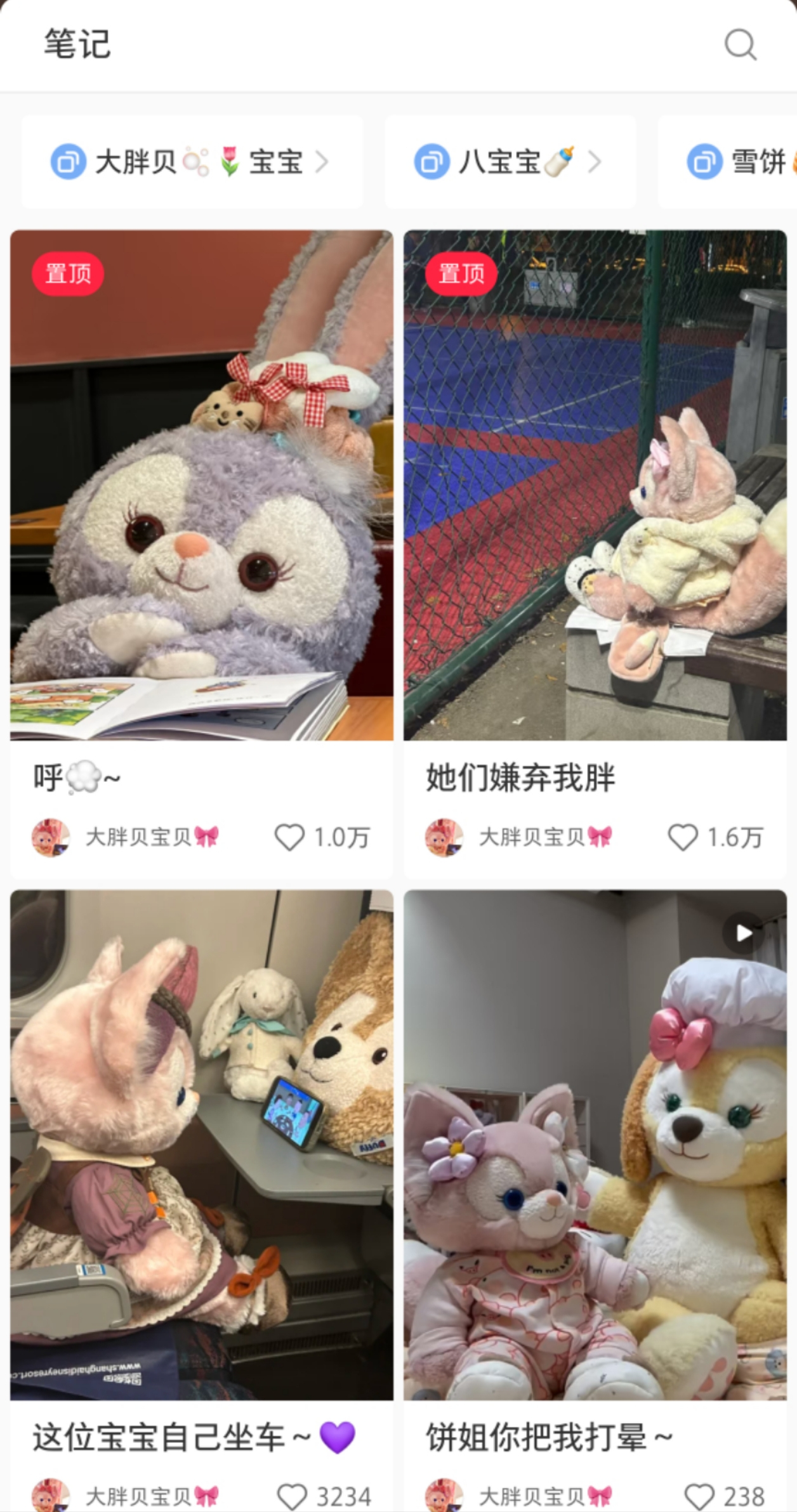The height and width of the screenshot is (1512, 797).
Task: Open the 八宝宝 collection chip
Action: (510, 162)
